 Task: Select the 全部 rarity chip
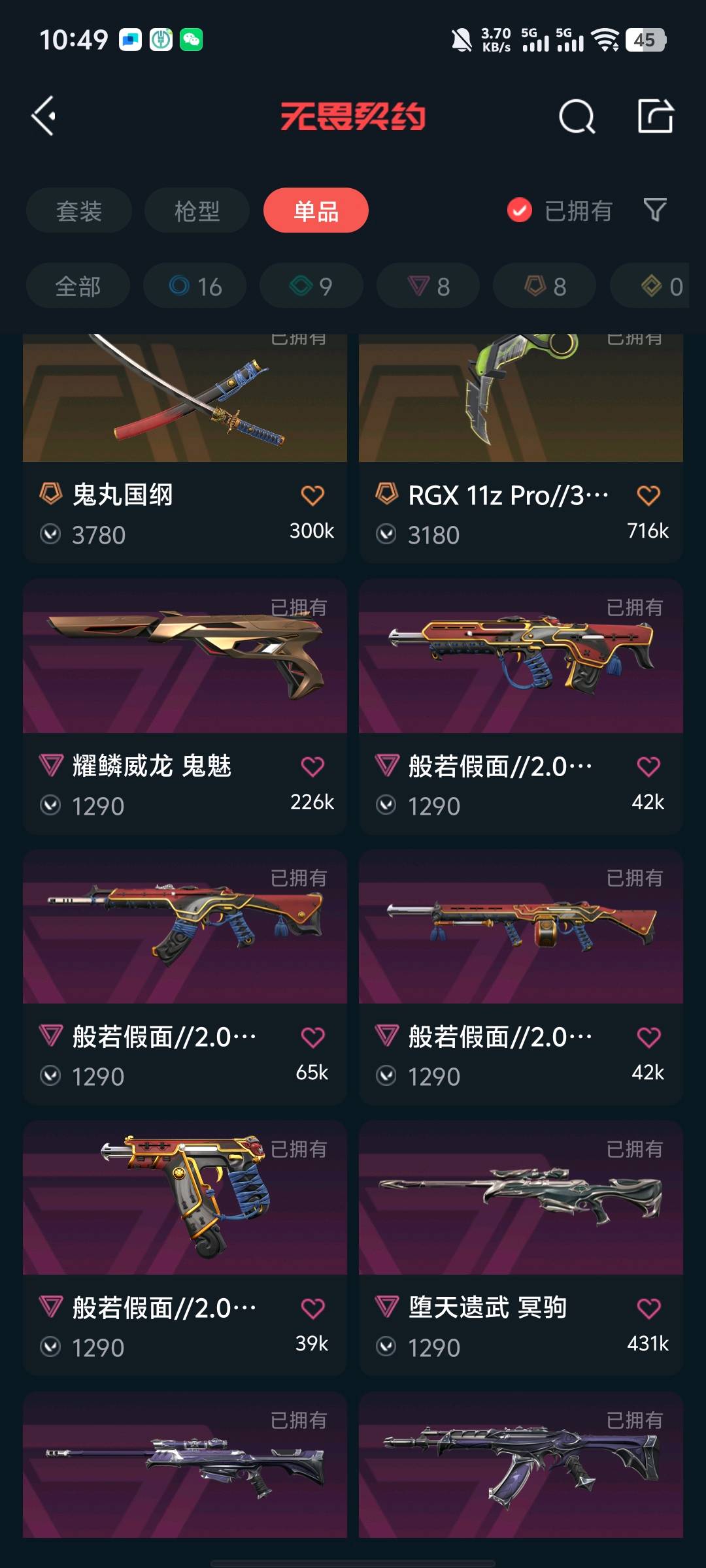[x=78, y=286]
